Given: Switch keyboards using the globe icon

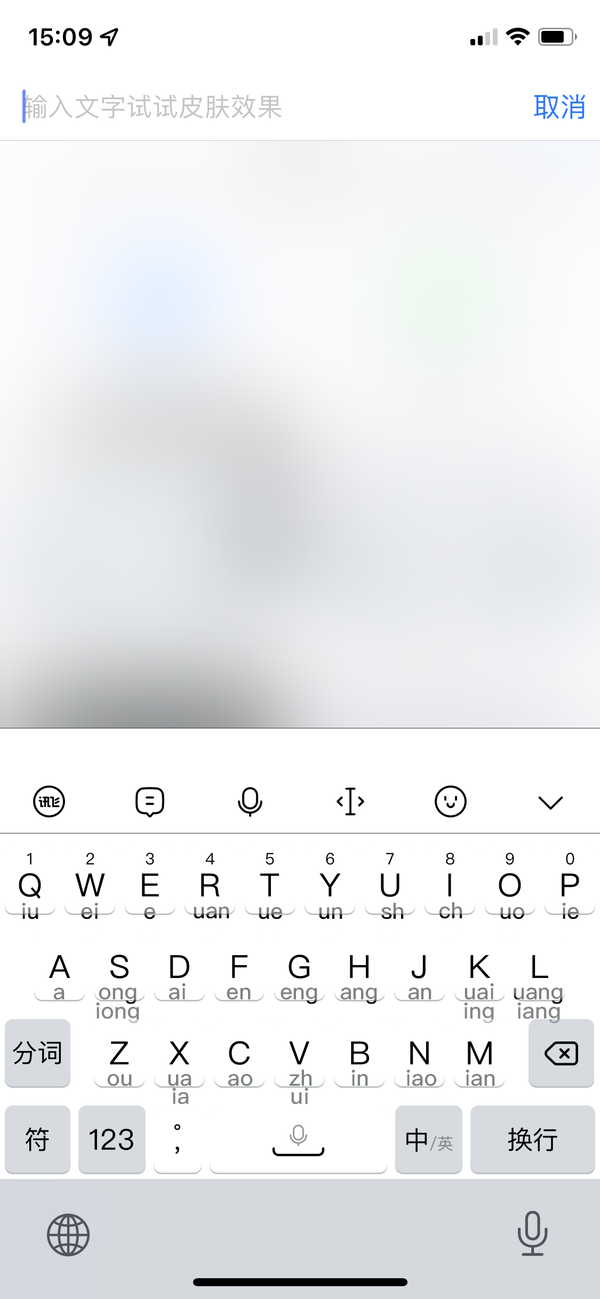Looking at the screenshot, I should click(68, 1235).
